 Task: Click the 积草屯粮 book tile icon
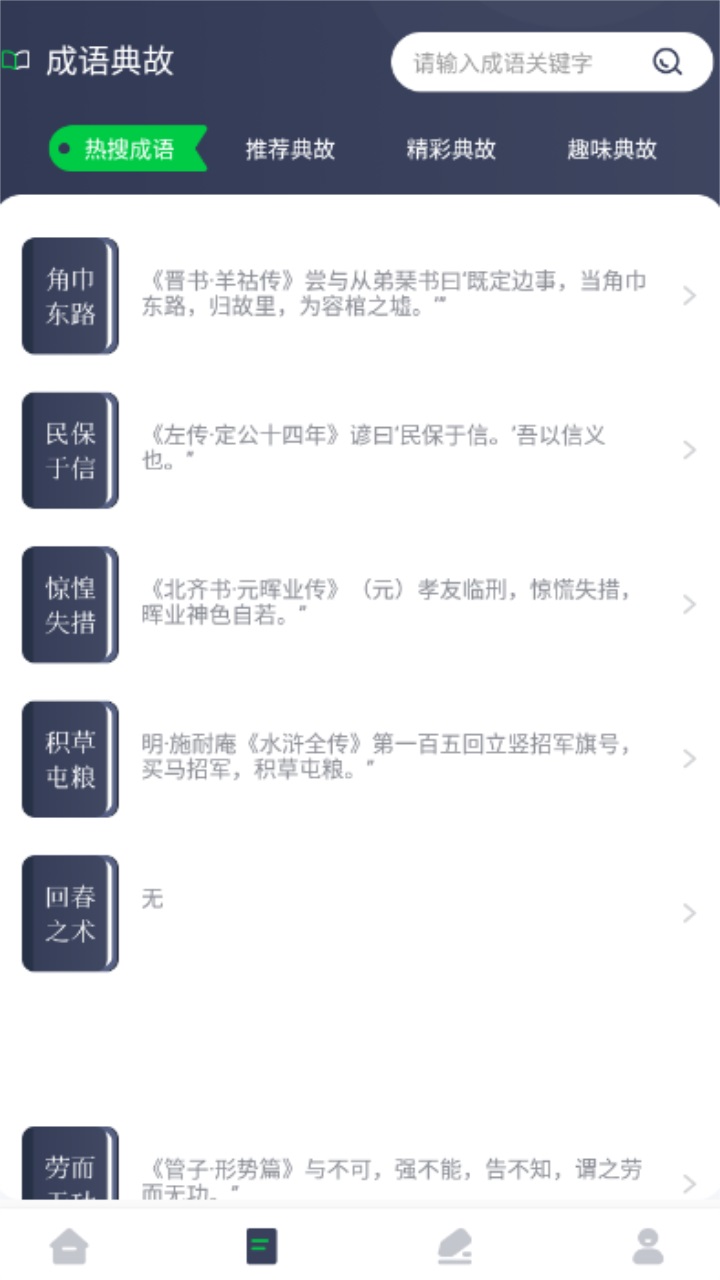click(68, 758)
